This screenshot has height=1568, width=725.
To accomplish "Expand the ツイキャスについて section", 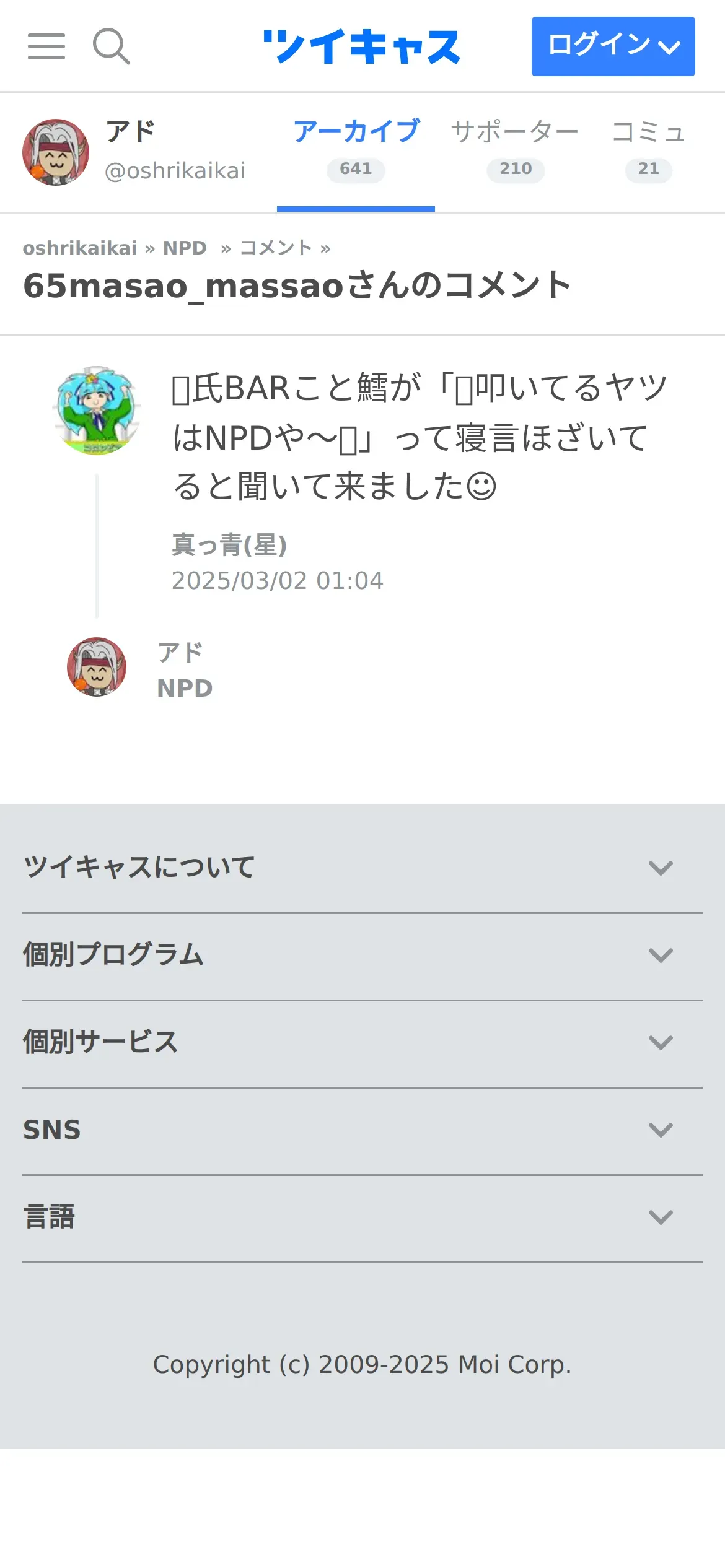I will [x=362, y=868].
